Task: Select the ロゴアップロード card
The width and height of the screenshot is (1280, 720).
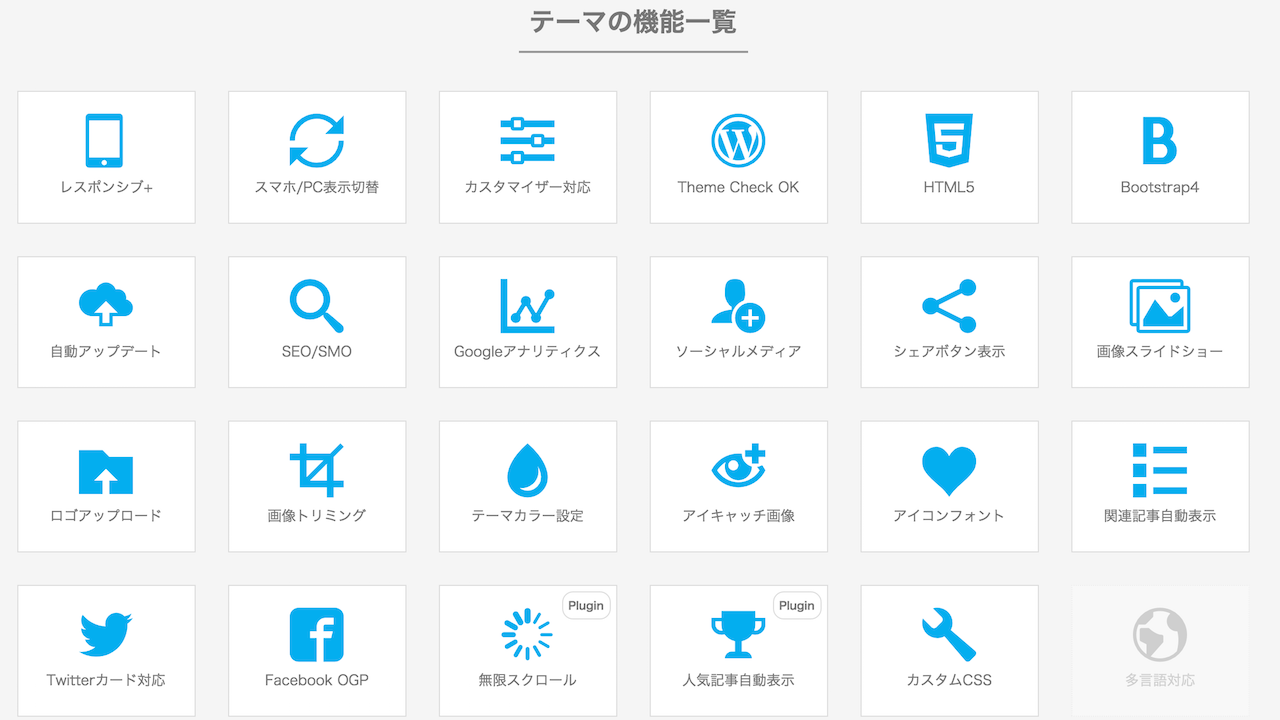Action: point(106,486)
